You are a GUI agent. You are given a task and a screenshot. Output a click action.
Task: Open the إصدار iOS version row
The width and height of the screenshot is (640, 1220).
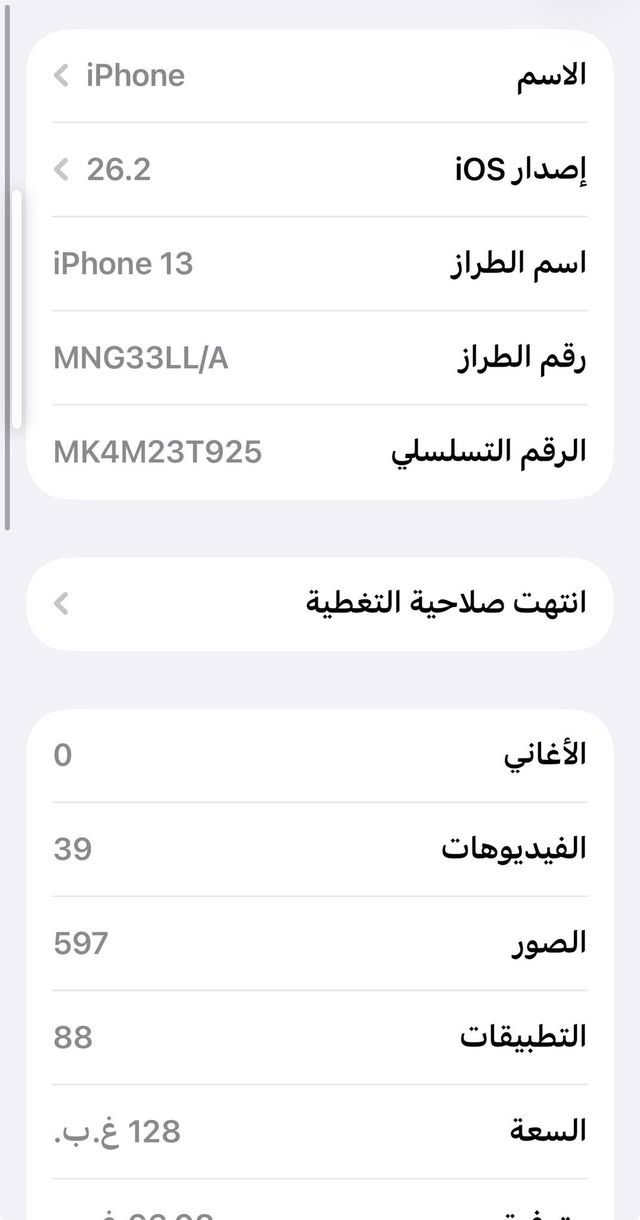[x=320, y=170]
